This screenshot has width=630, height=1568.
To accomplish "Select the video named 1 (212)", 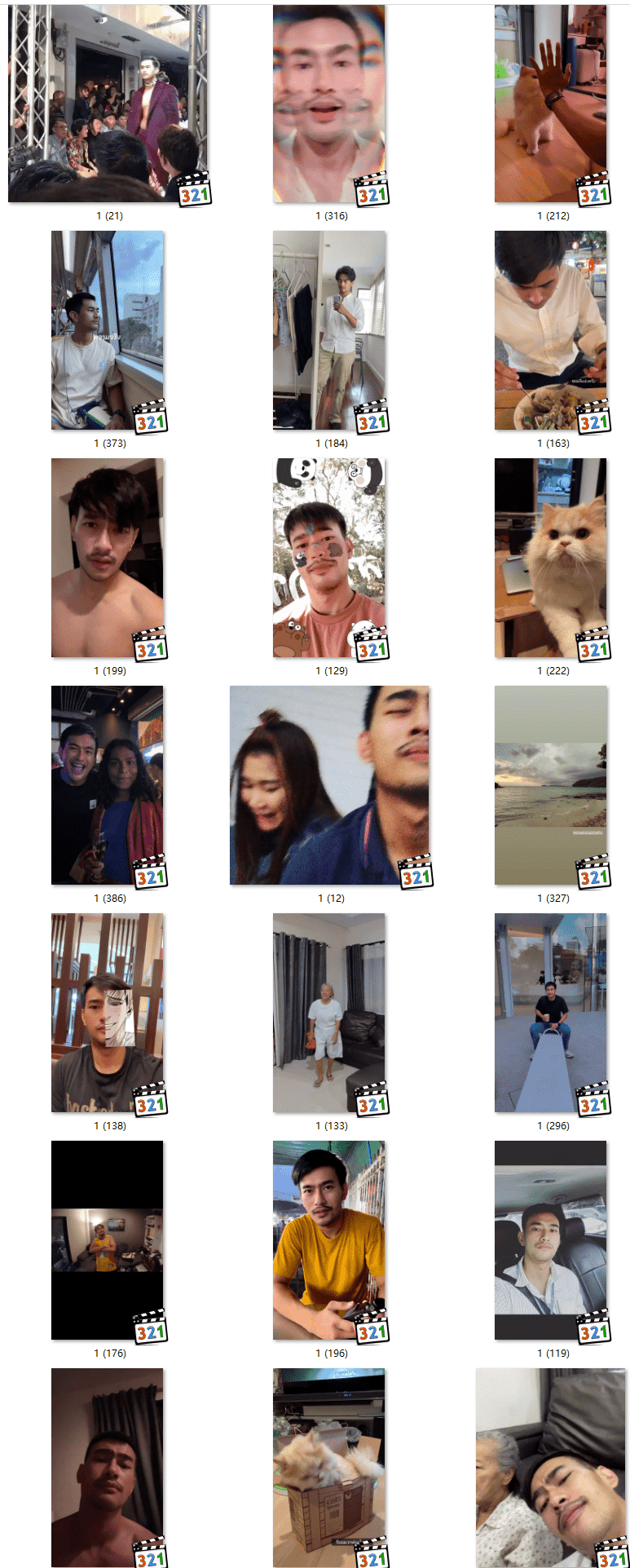I will pyautogui.click(x=550, y=104).
